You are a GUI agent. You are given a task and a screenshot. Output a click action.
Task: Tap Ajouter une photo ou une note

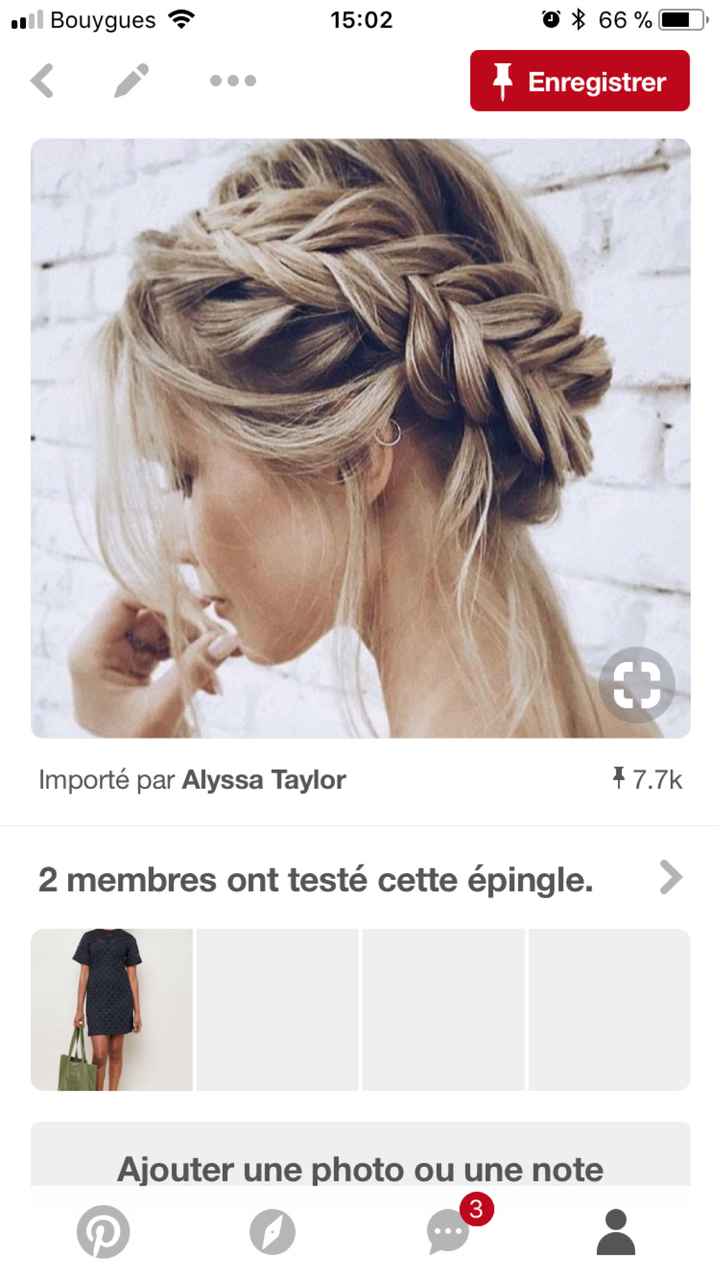tap(360, 1168)
